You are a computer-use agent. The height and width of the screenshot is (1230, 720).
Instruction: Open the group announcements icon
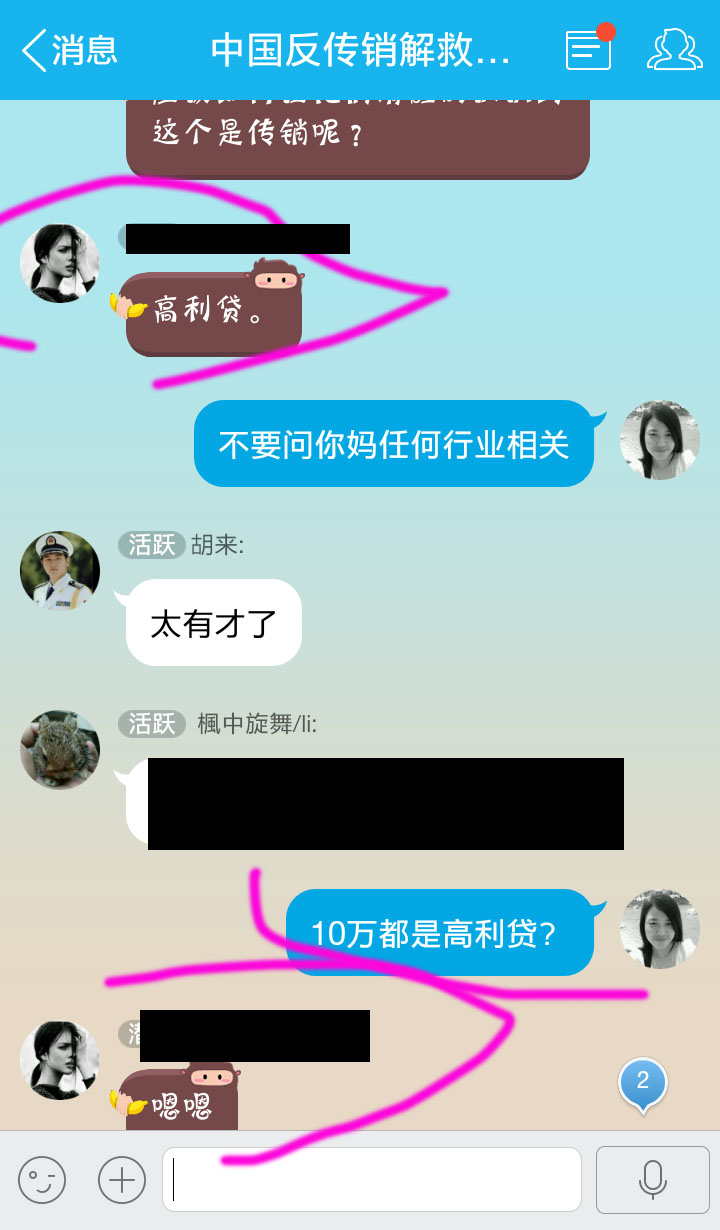(588, 50)
